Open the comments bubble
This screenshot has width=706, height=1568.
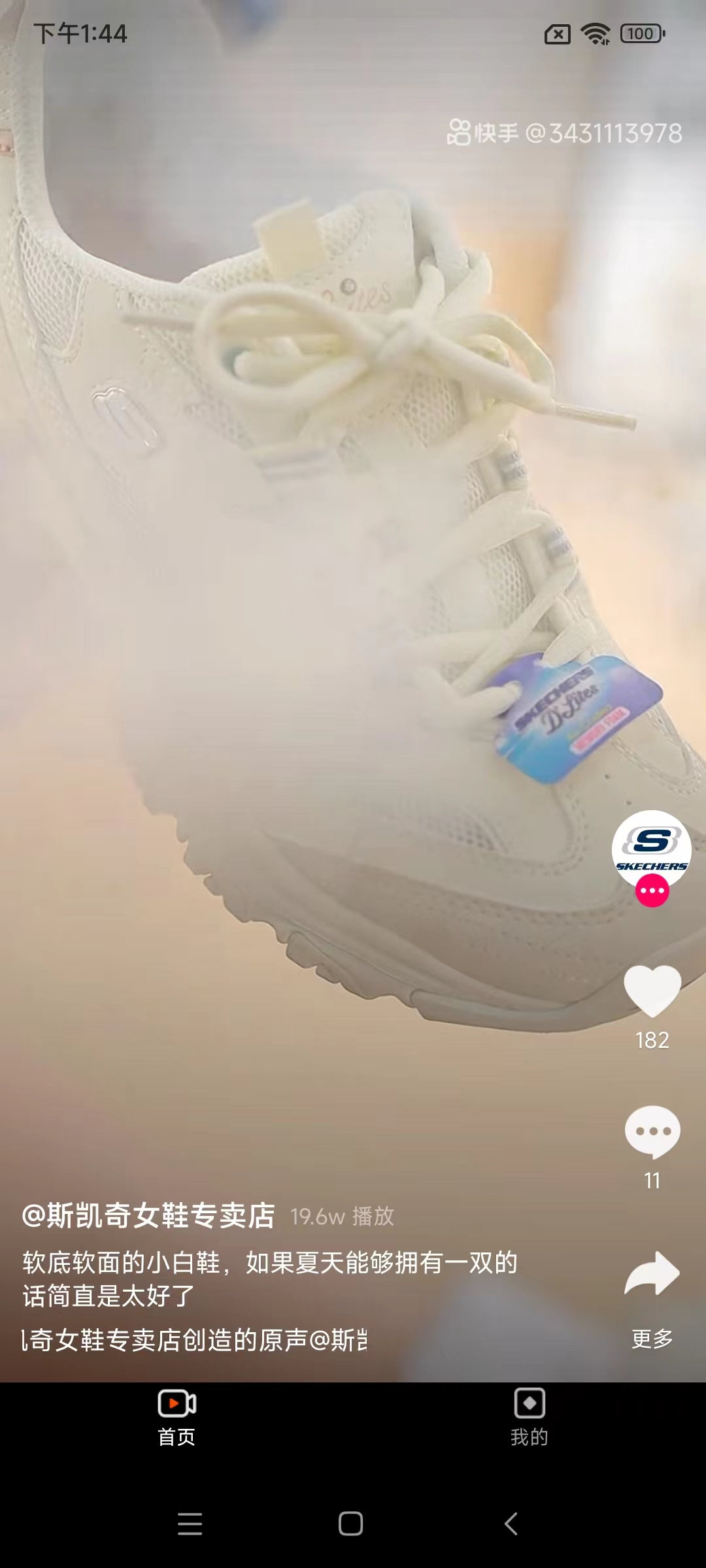(652, 1132)
